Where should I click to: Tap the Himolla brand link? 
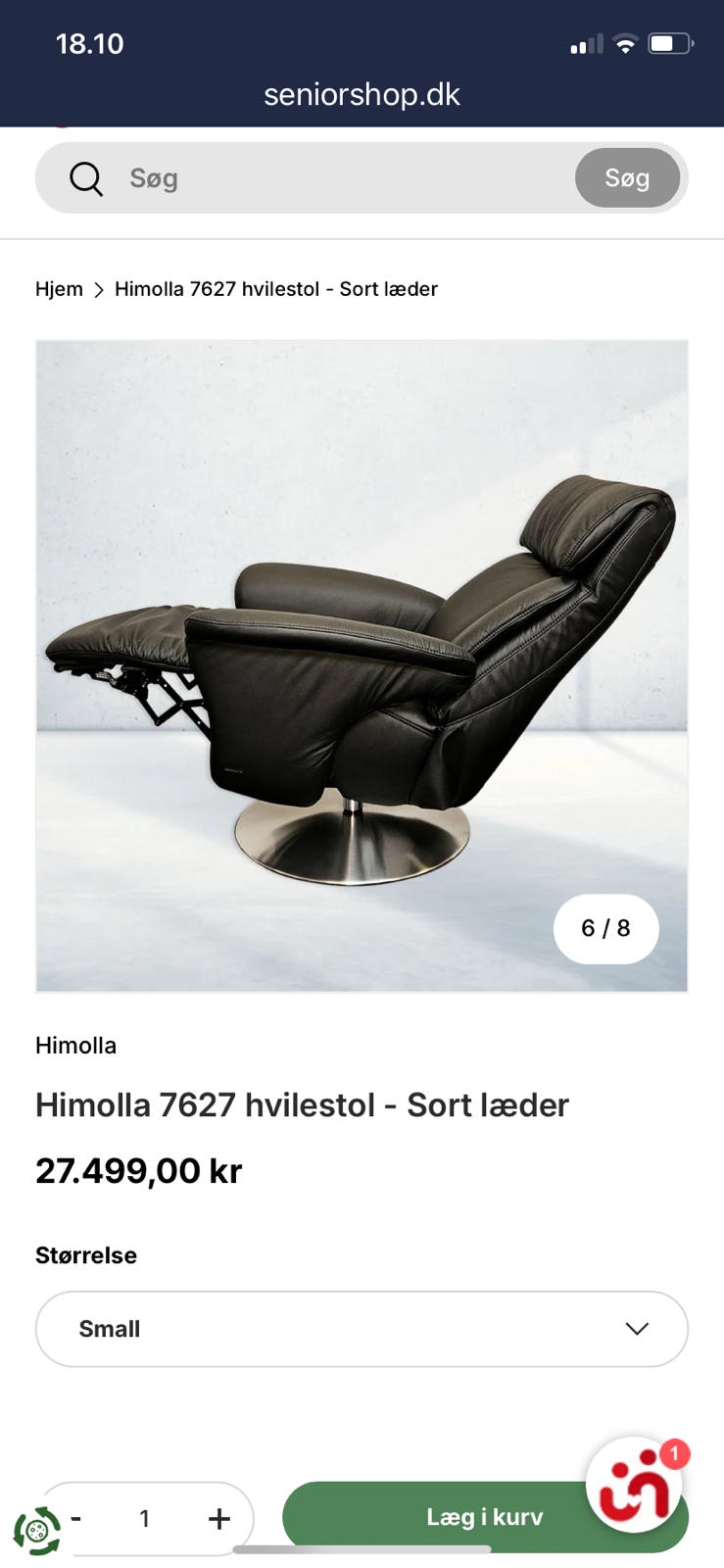(x=75, y=1045)
